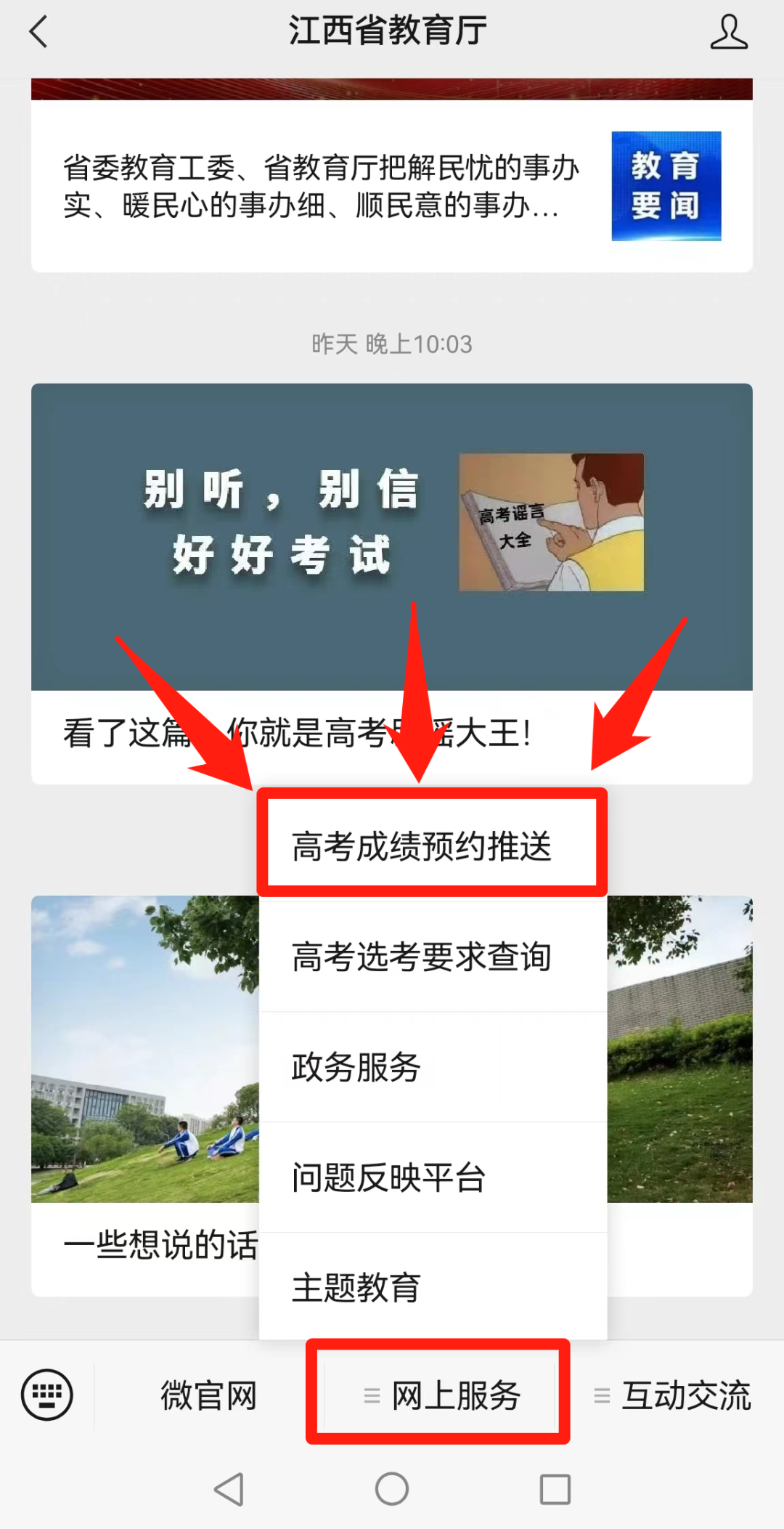The width and height of the screenshot is (784, 1529).
Task: Open the 教育要闻 article card
Action: coord(391,187)
